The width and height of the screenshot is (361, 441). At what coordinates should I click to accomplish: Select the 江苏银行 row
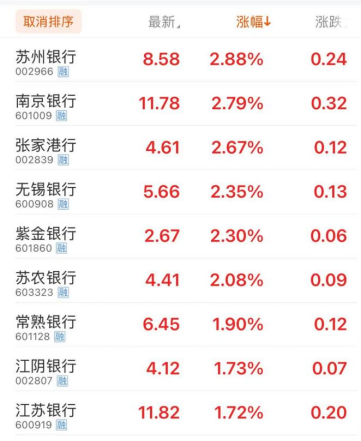[185, 413]
